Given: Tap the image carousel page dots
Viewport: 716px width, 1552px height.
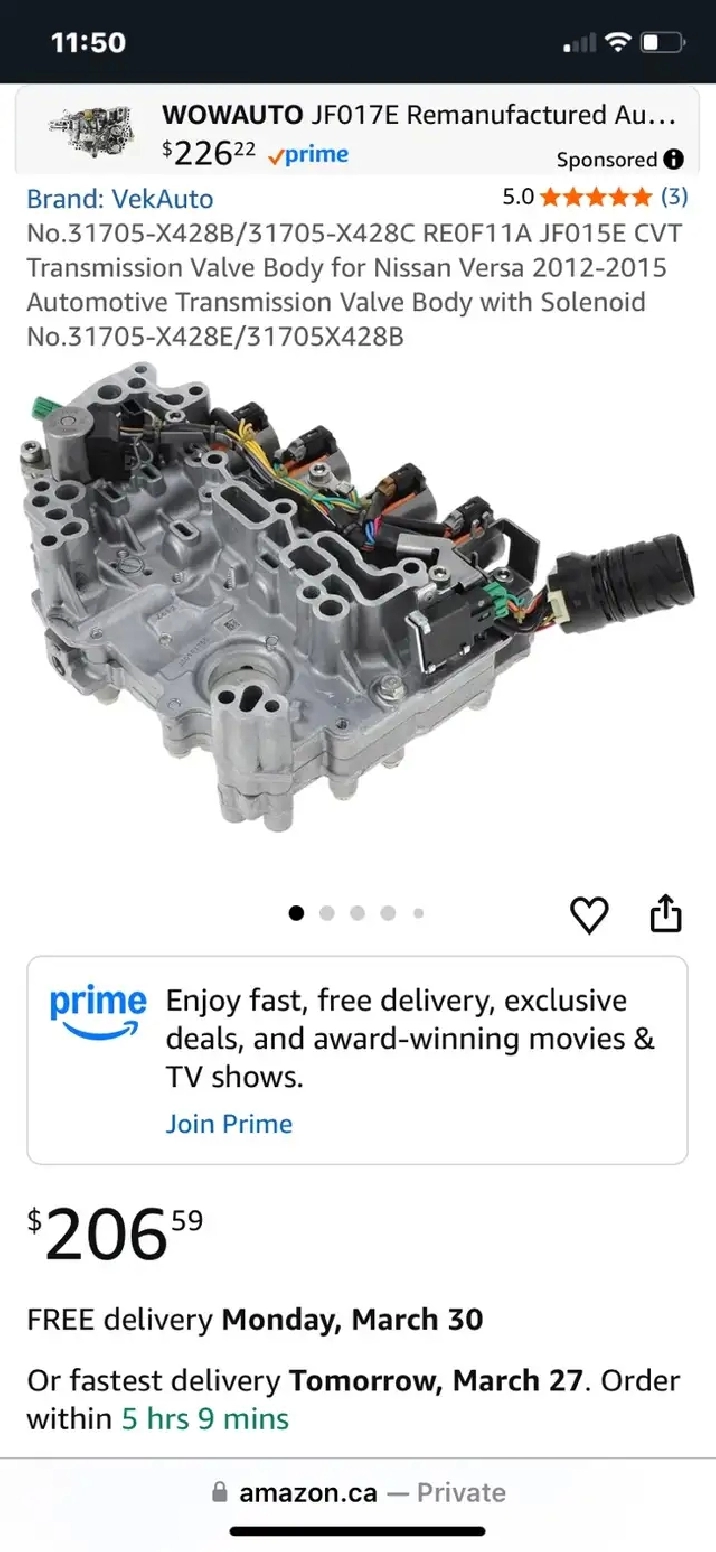Looking at the screenshot, I should 357,913.
